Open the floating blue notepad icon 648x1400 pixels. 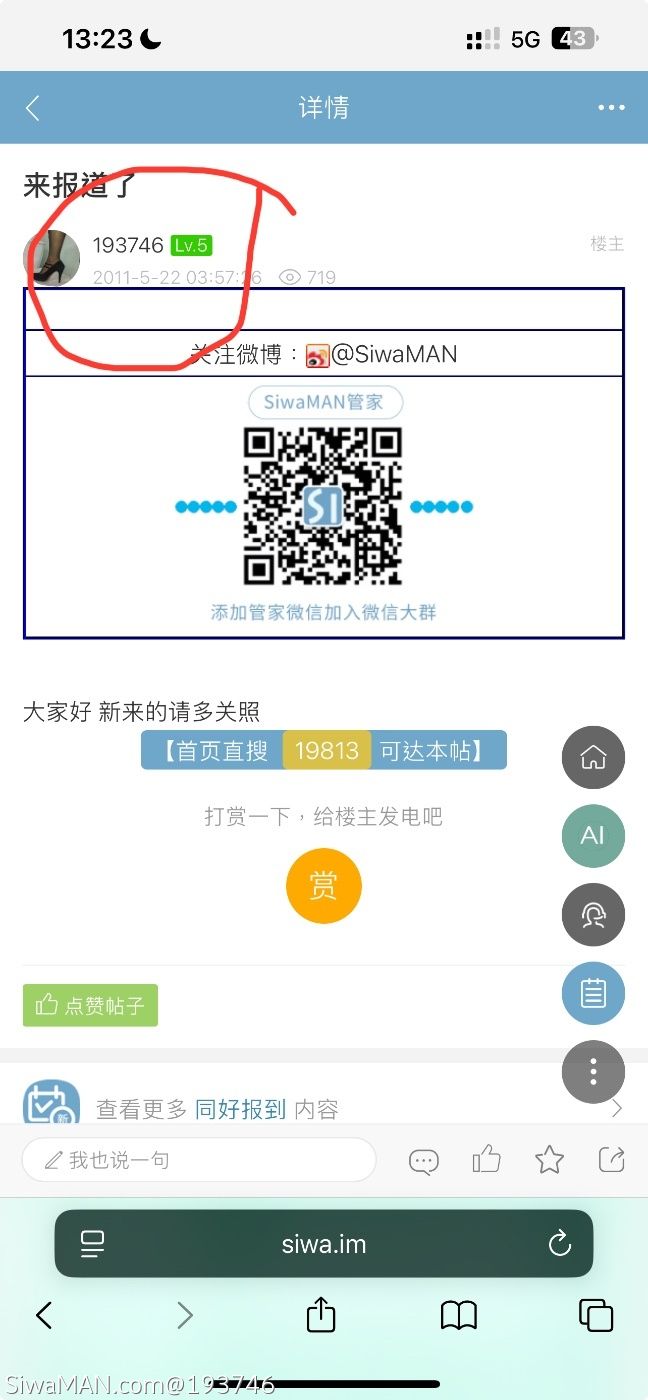593,993
